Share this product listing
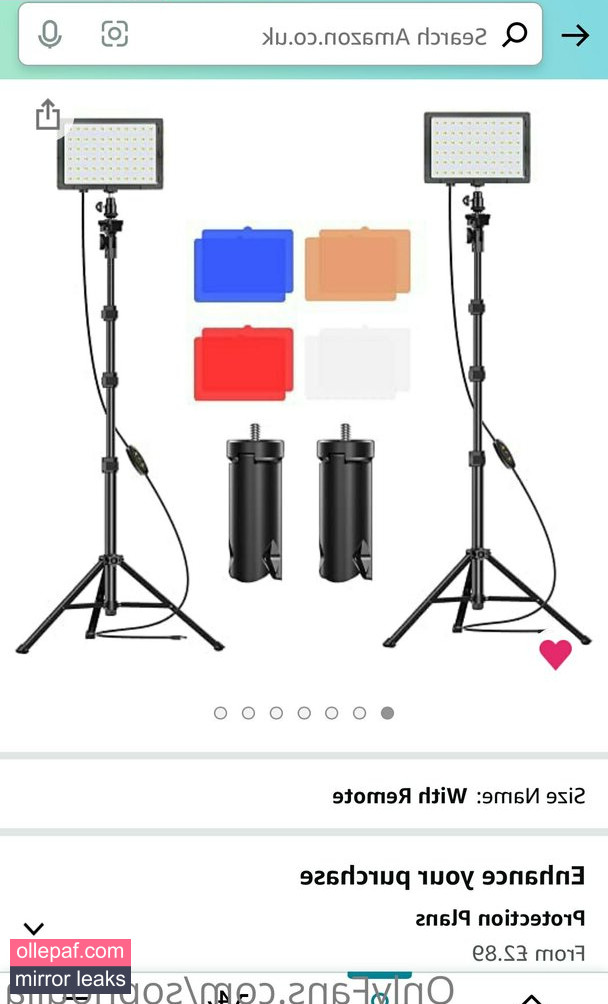 47,114
